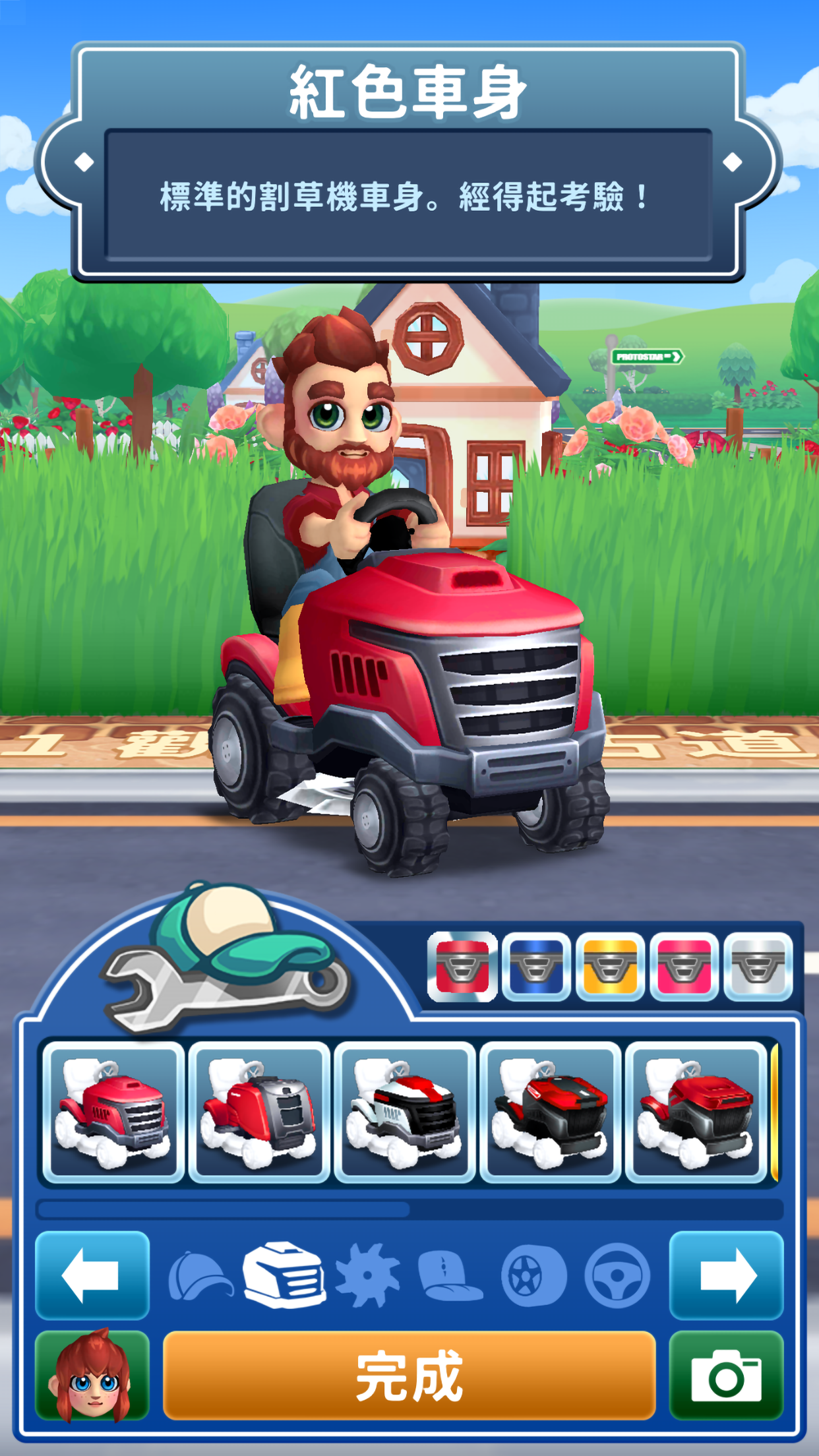
Task: Select the black and red sporty body
Action: point(550,1112)
